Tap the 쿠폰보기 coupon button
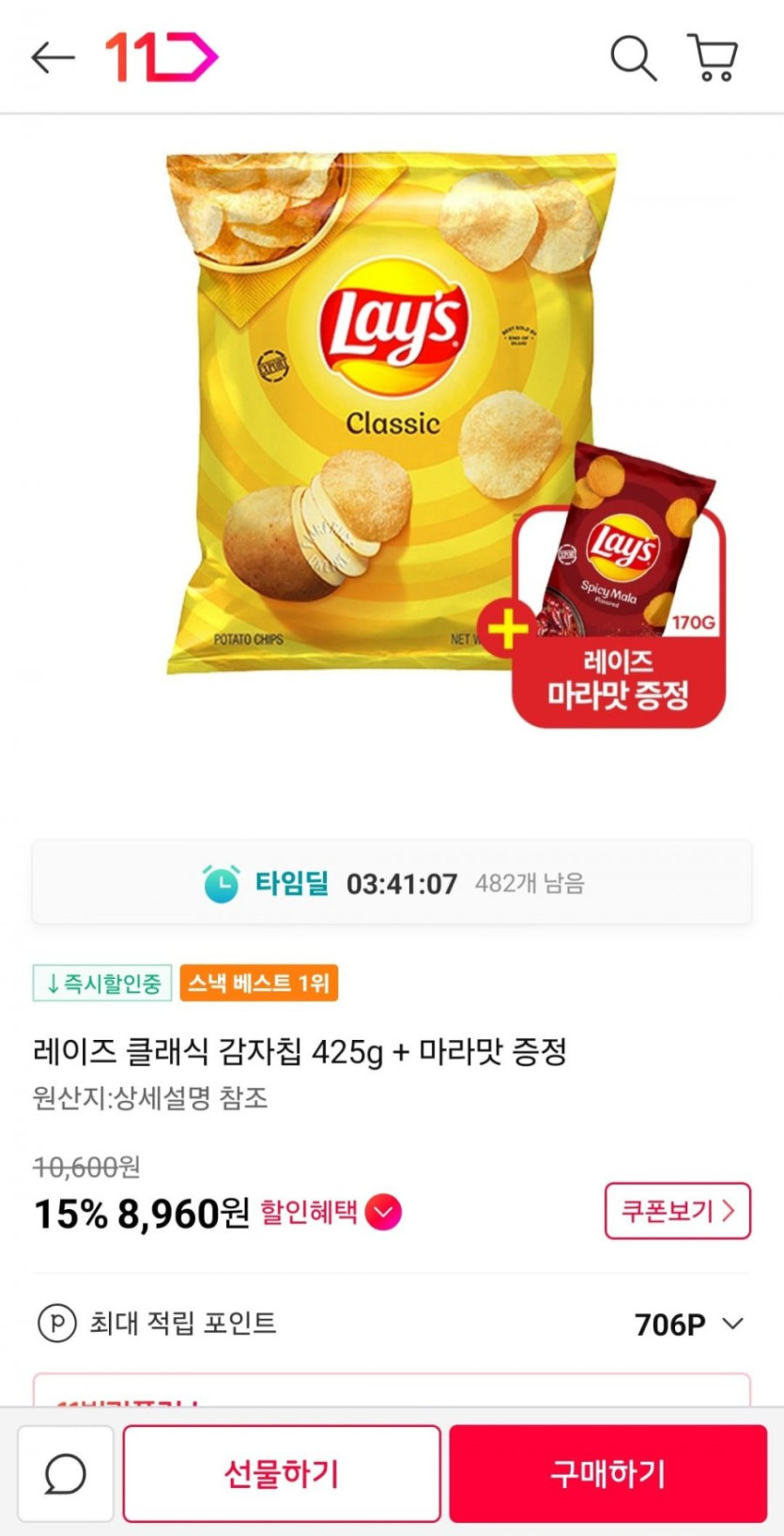This screenshot has height=1536, width=784. pyautogui.click(x=677, y=1211)
